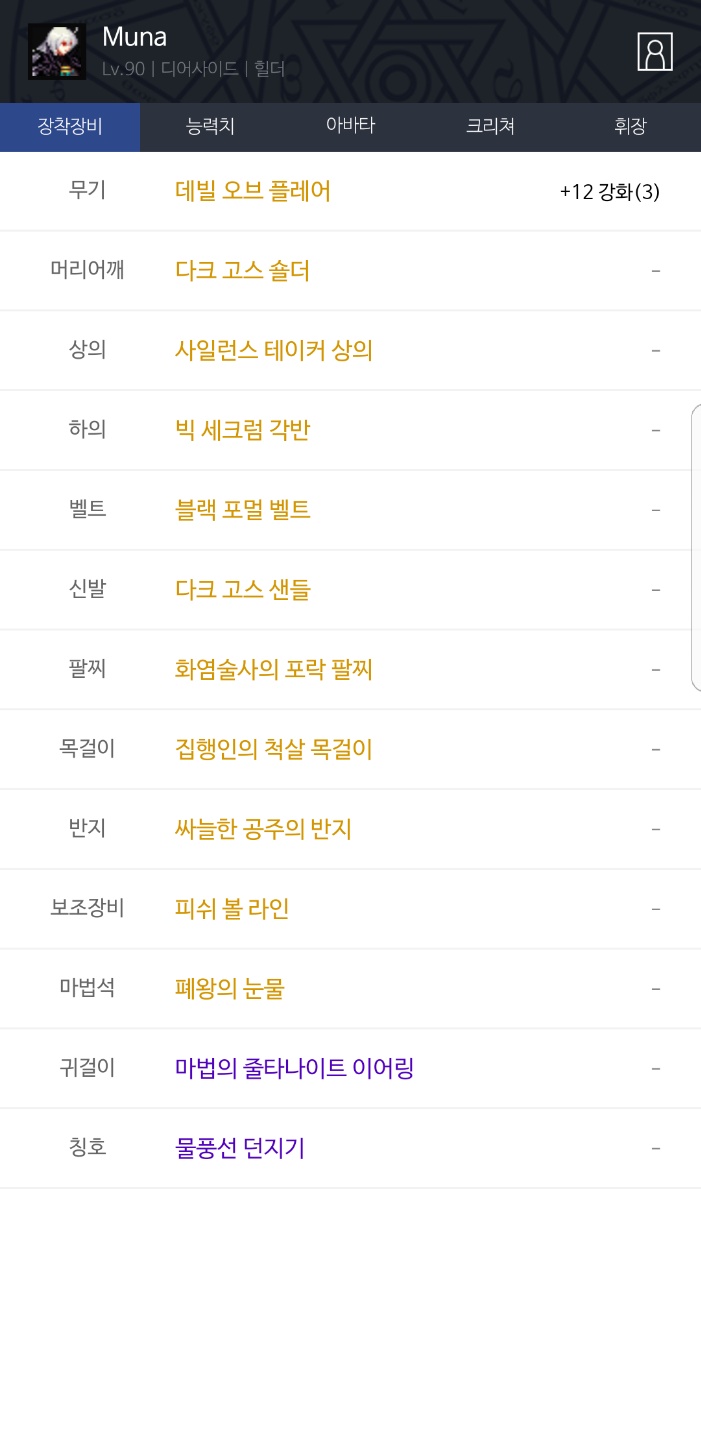View 싸늘한 공주의 반지 ring

point(263,829)
